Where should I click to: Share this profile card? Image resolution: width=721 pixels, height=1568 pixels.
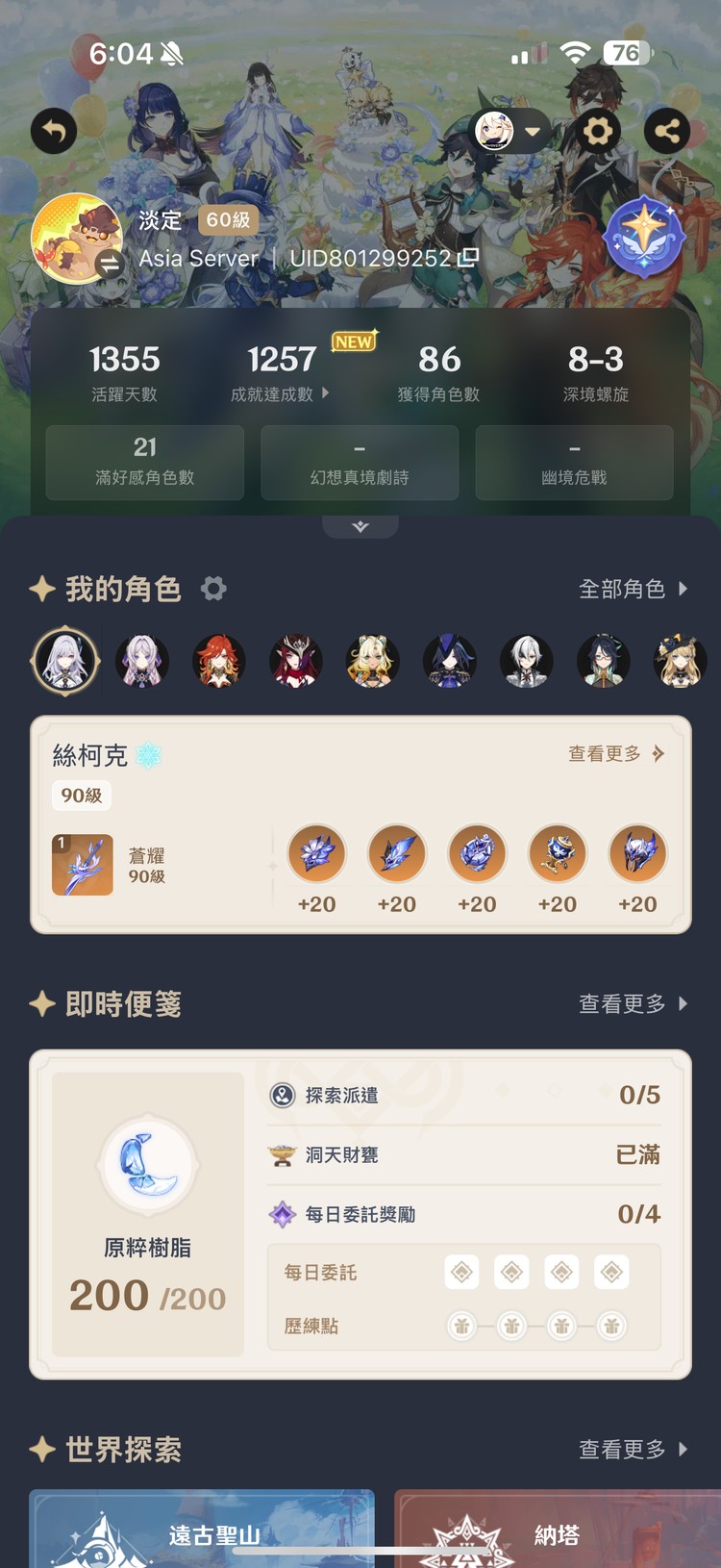point(667,131)
